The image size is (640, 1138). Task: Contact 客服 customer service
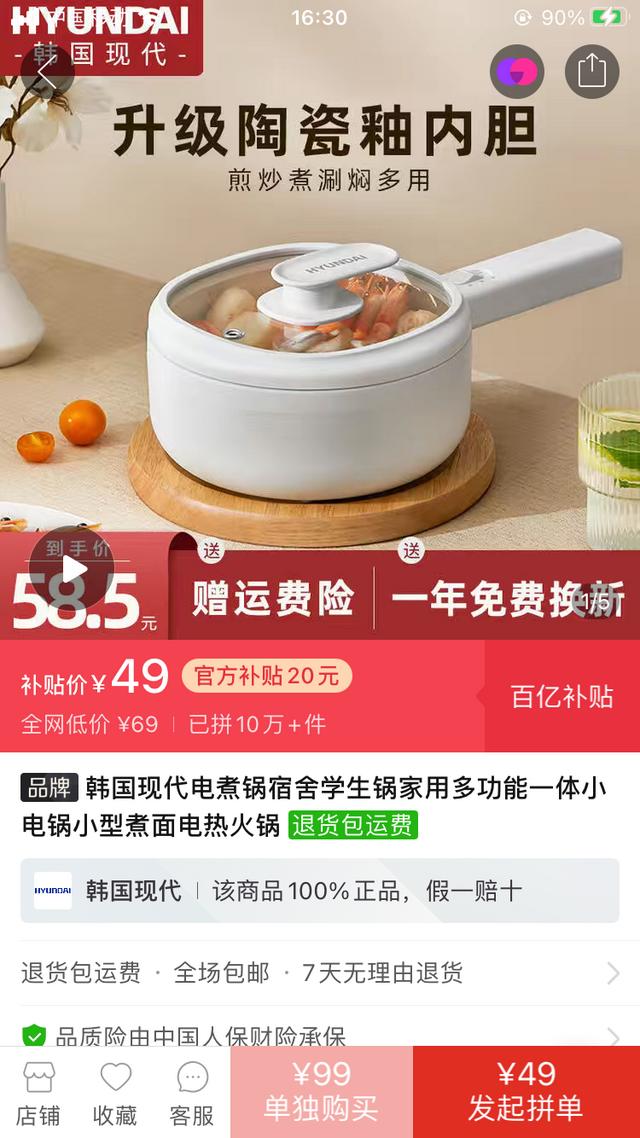tap(191, 1093)
